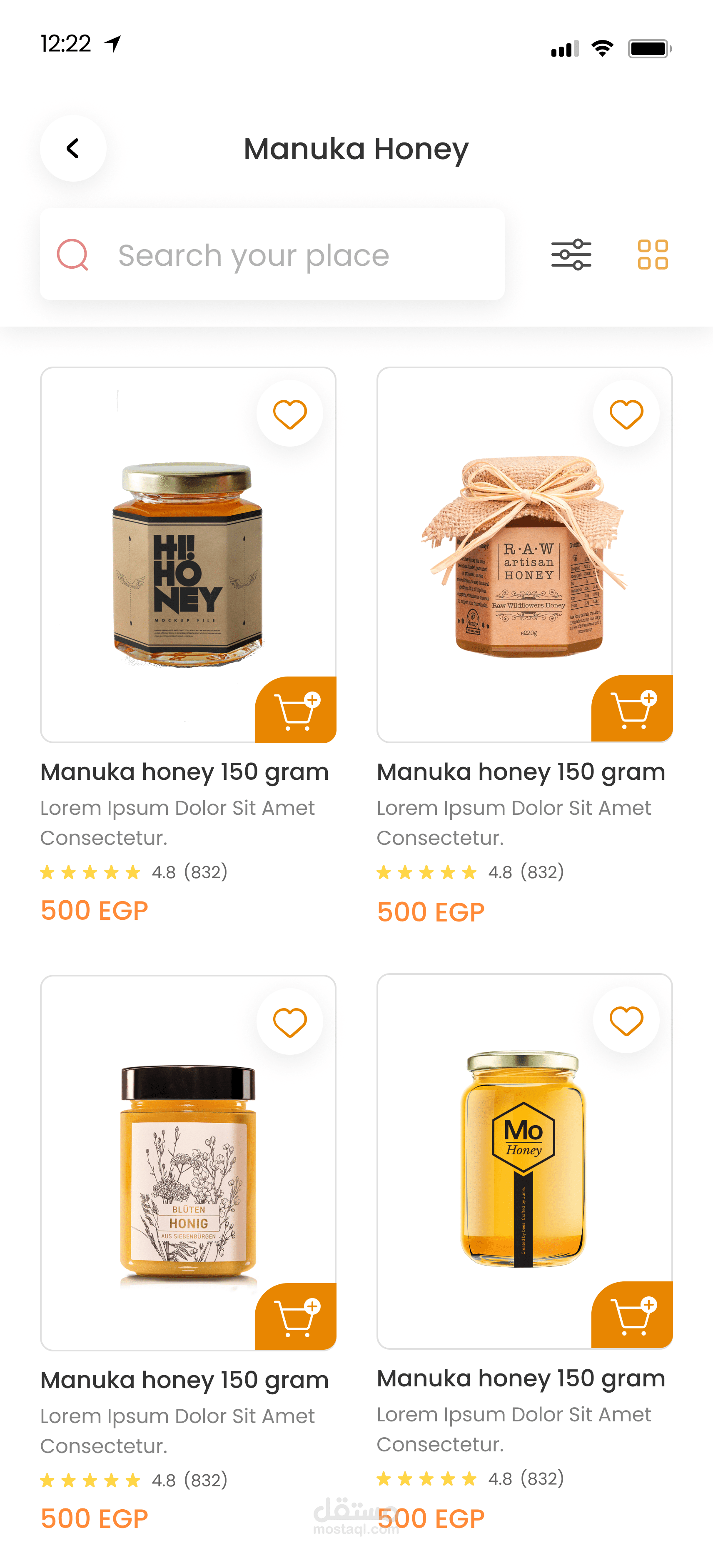This screenshot has height=1568, width=713.
Task: Favorite the Raw artisan Honey jar
Action: point(626,414)
